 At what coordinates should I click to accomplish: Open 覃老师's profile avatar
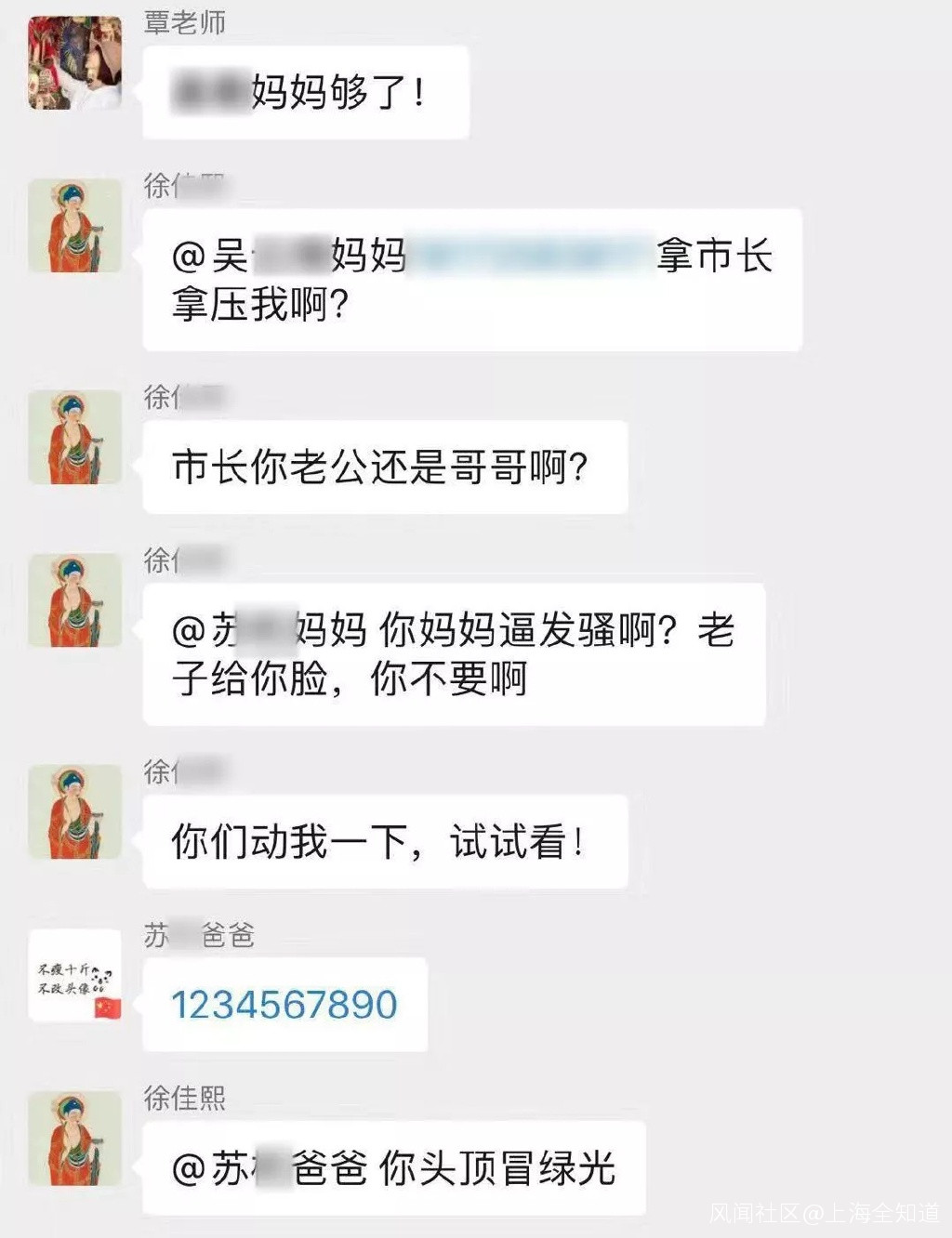[x=74, y=63]
